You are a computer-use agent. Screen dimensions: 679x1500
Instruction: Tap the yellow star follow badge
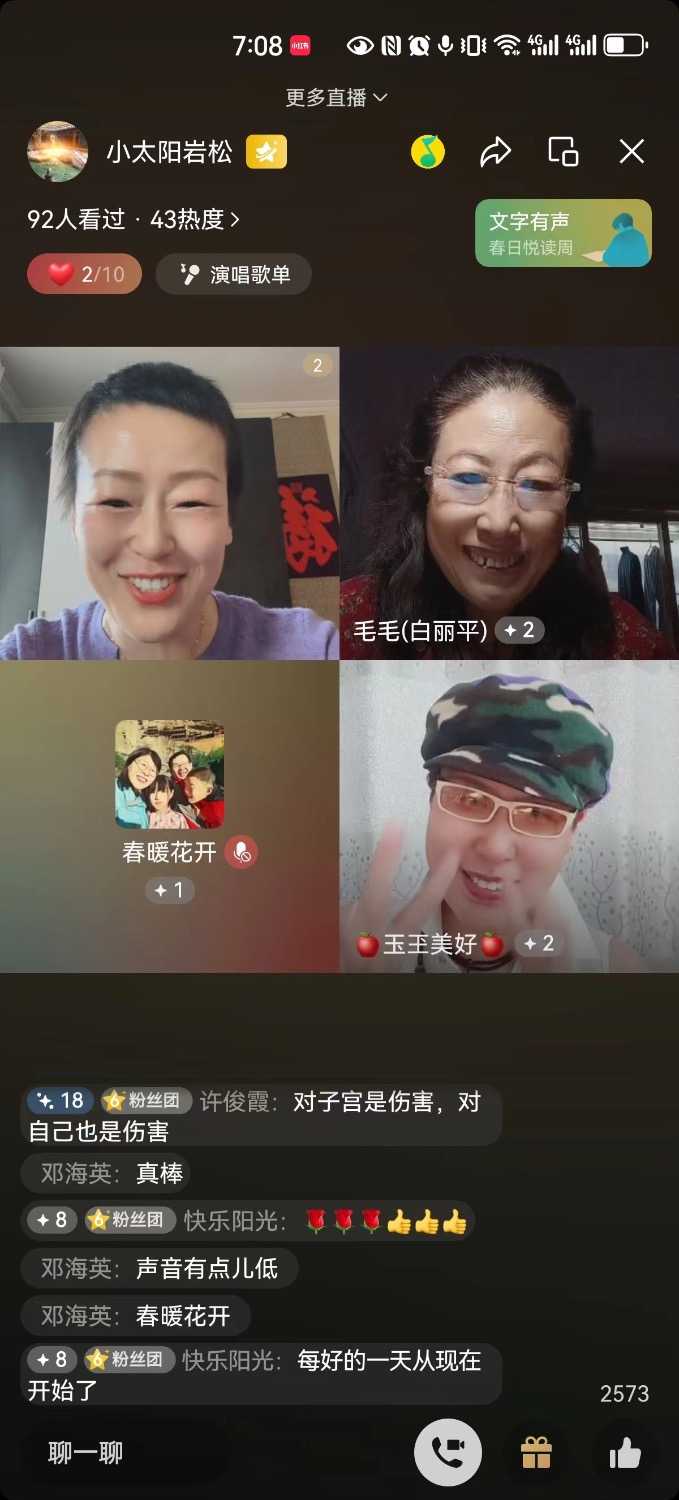[266, 152]
